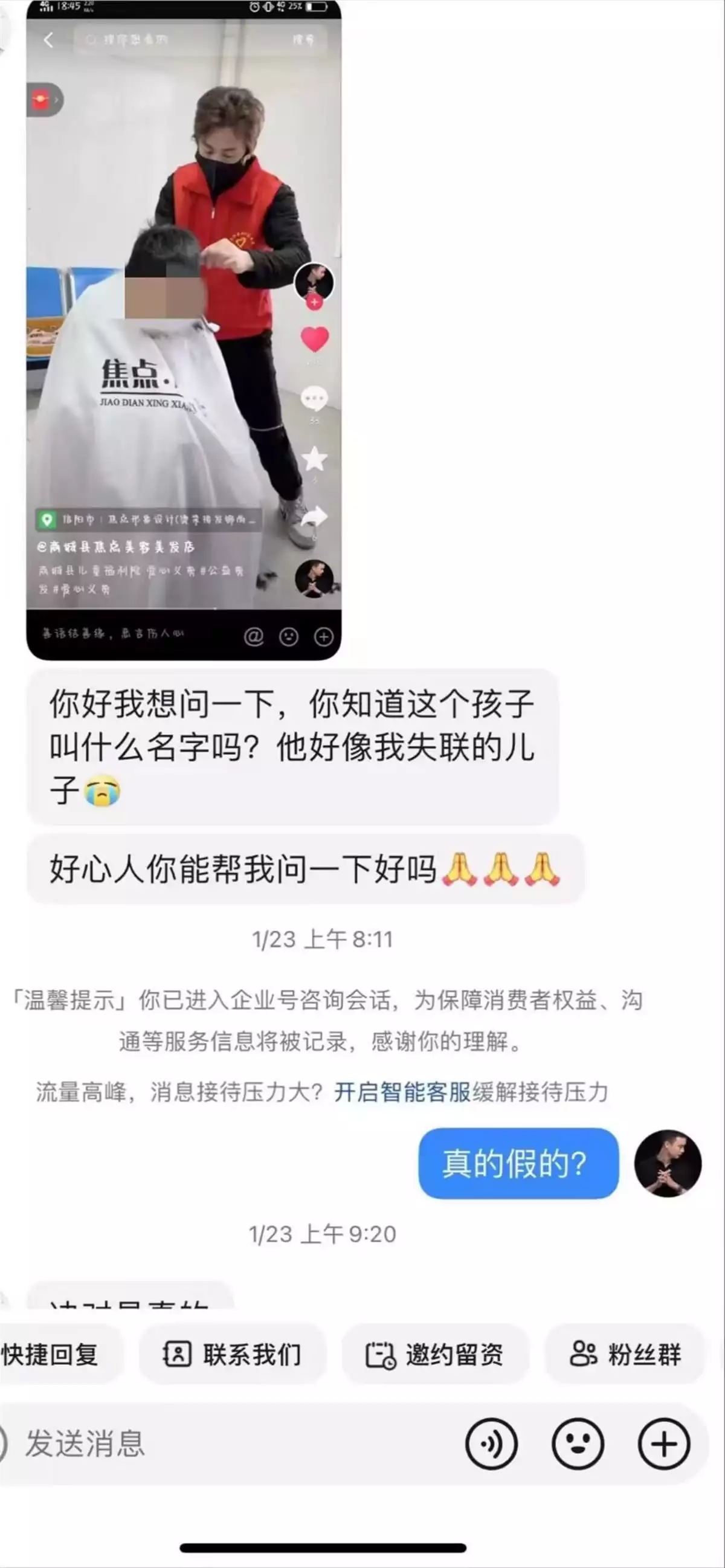Tap the 联系我们 chip
725x1568 pixels.
pyautogui.click(x=233, y=1355)
